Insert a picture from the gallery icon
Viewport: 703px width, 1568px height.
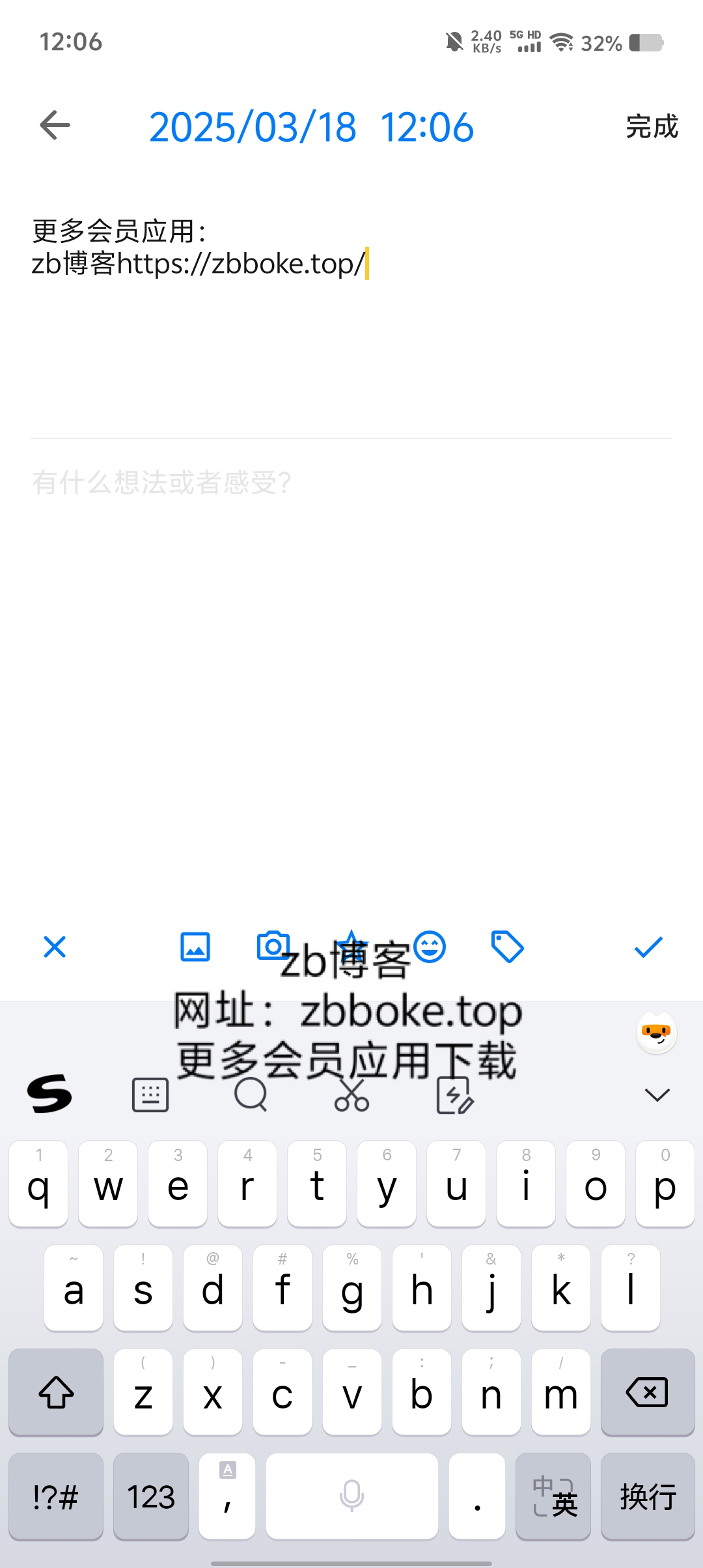(195, 947)
